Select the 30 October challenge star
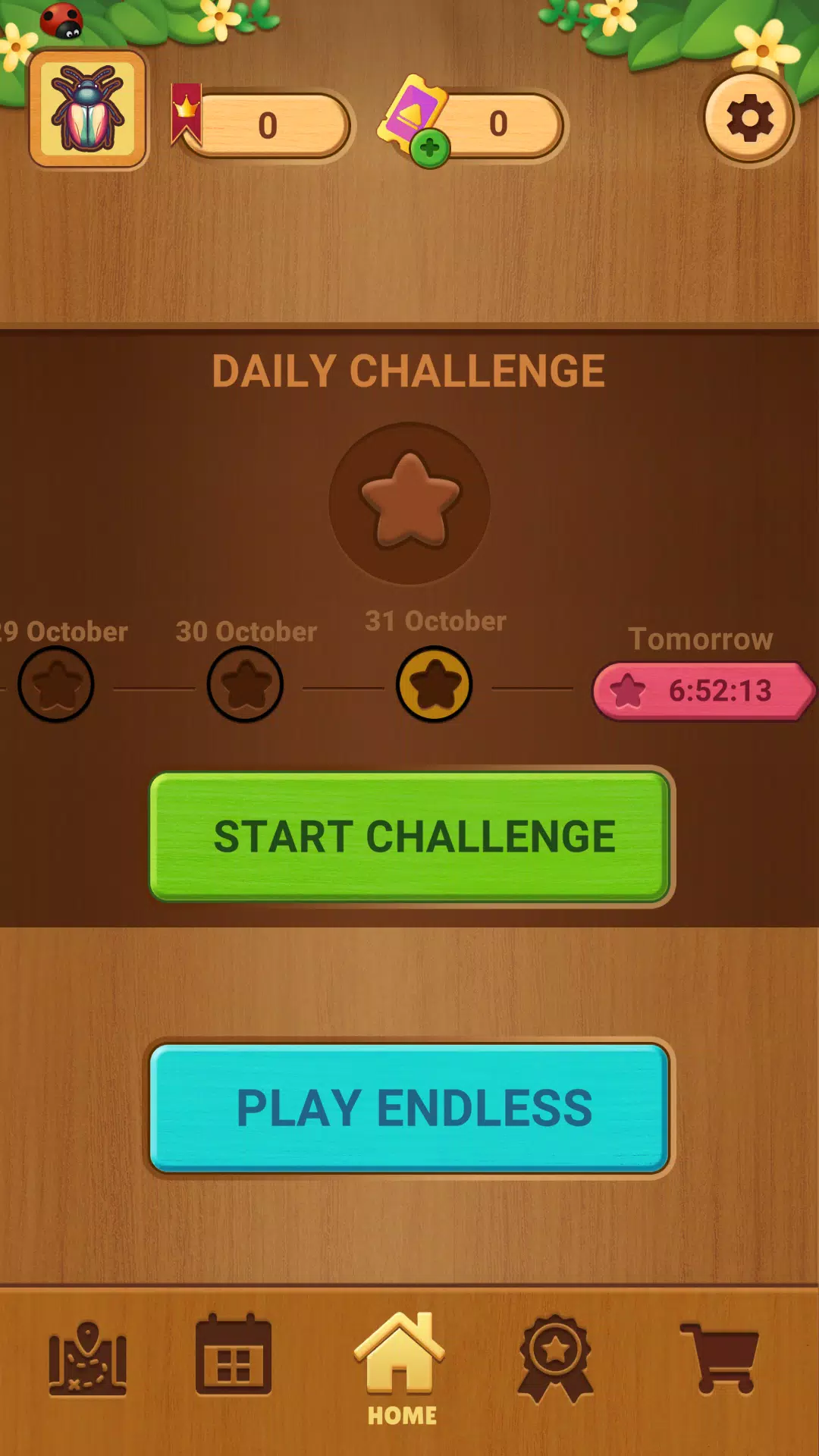Image resolution: width=819 pixels, height=1456 pixels. coord(245,684)
